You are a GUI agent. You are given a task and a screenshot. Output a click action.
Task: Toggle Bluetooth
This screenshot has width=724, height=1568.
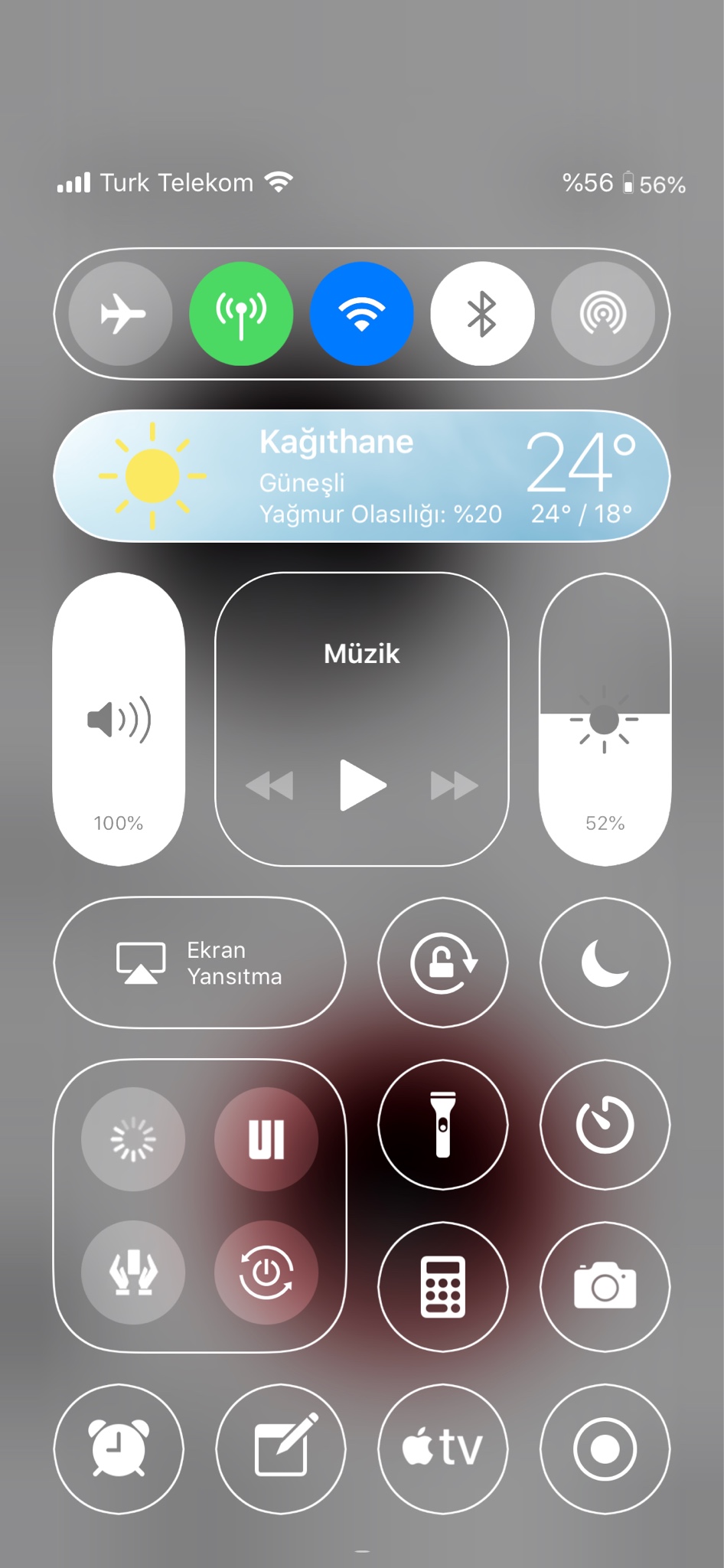click(x=482, y=314)
